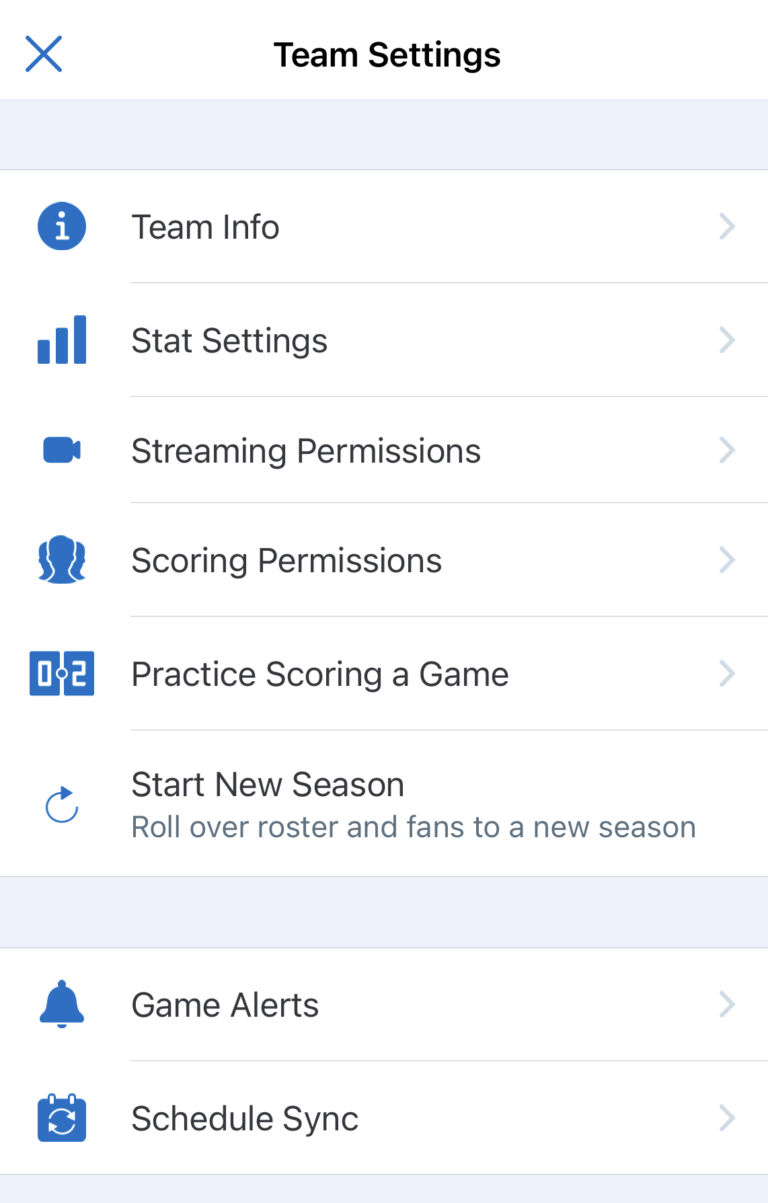The width and height of the screenshot is (768, 1203).
Task: Click the Game Alerts bell icon
Action: coord(61,1004)
